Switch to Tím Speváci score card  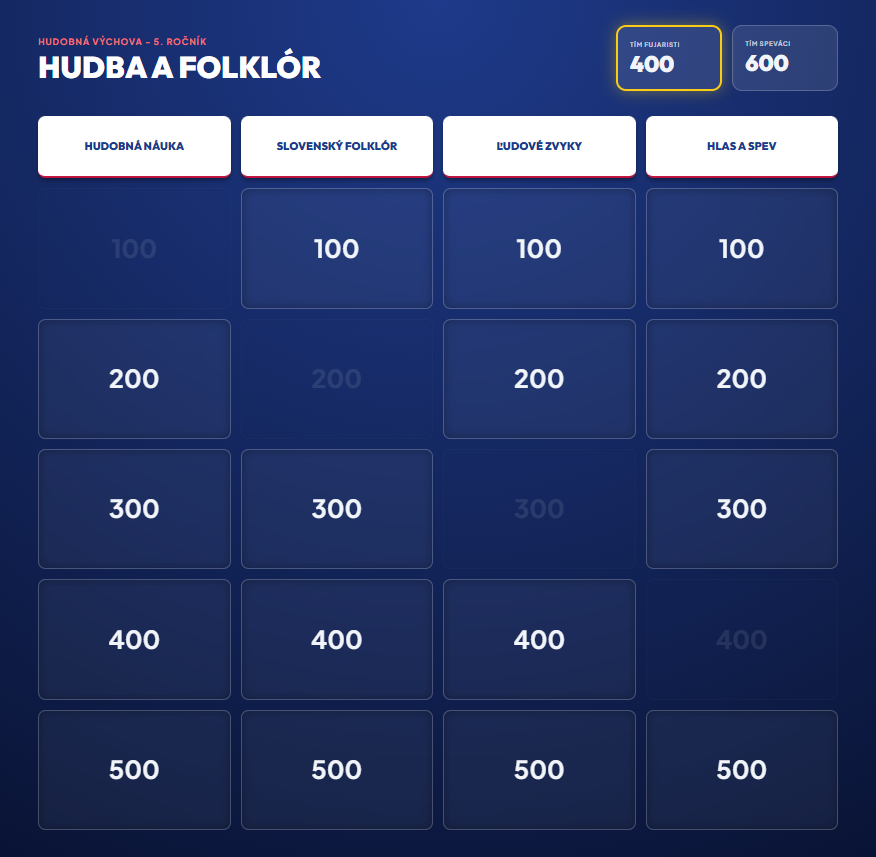click(784, 58)
